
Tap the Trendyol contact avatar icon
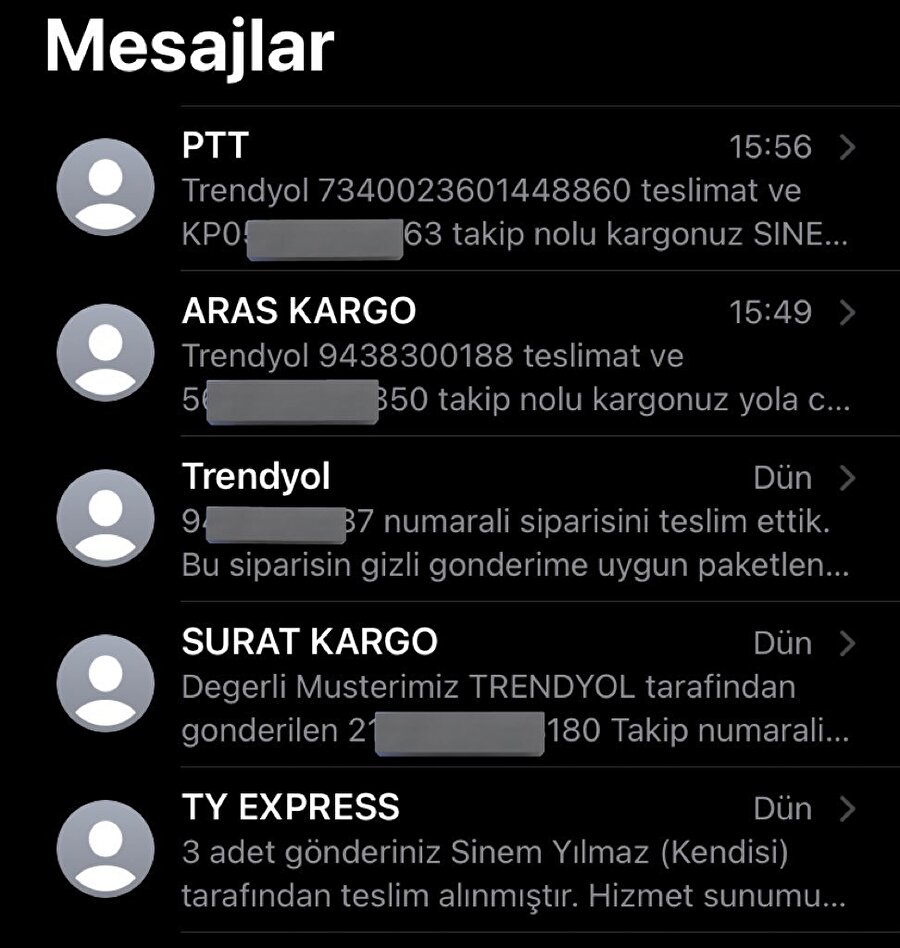[104, 516]
